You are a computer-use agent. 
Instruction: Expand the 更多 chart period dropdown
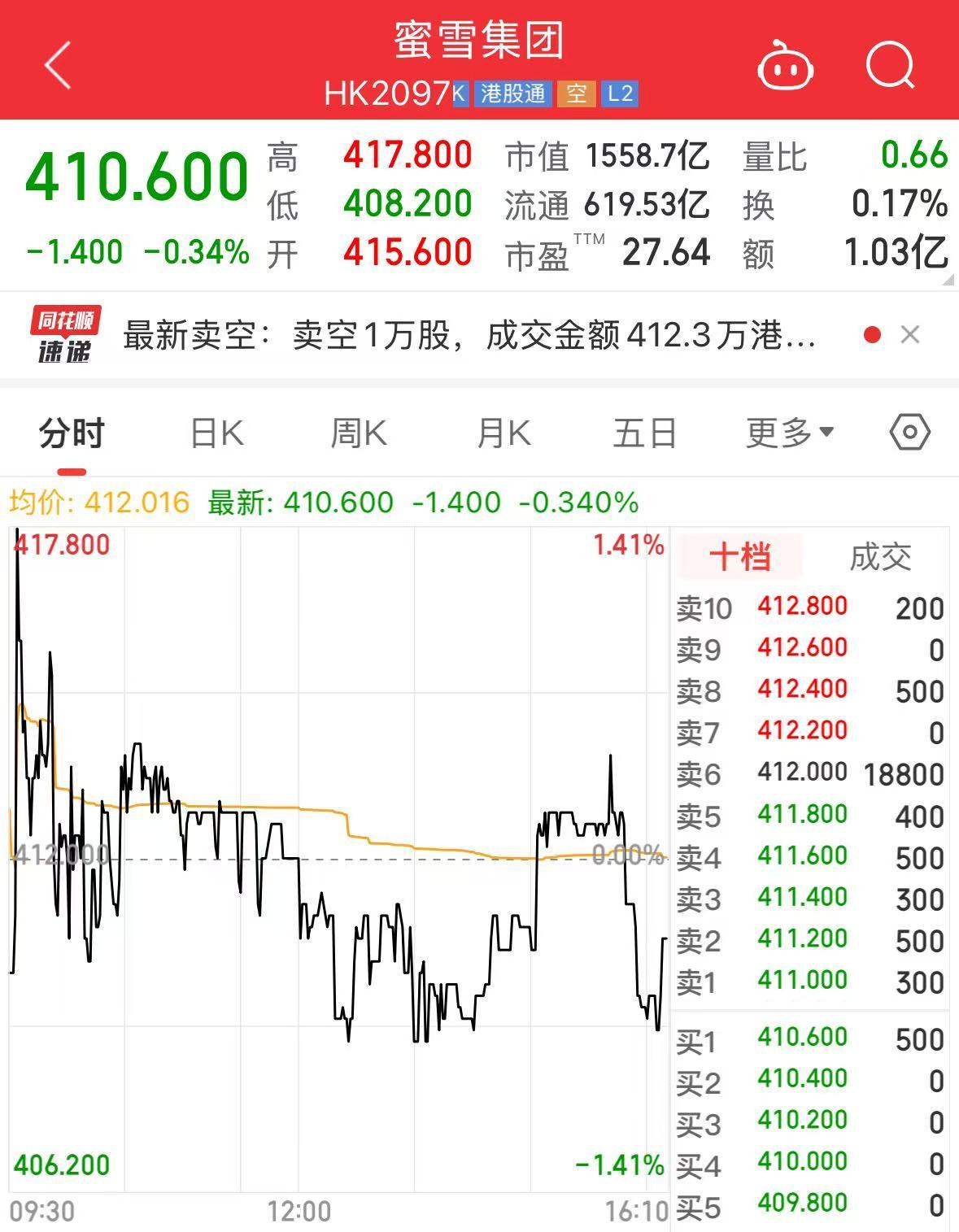pos(789,433)
